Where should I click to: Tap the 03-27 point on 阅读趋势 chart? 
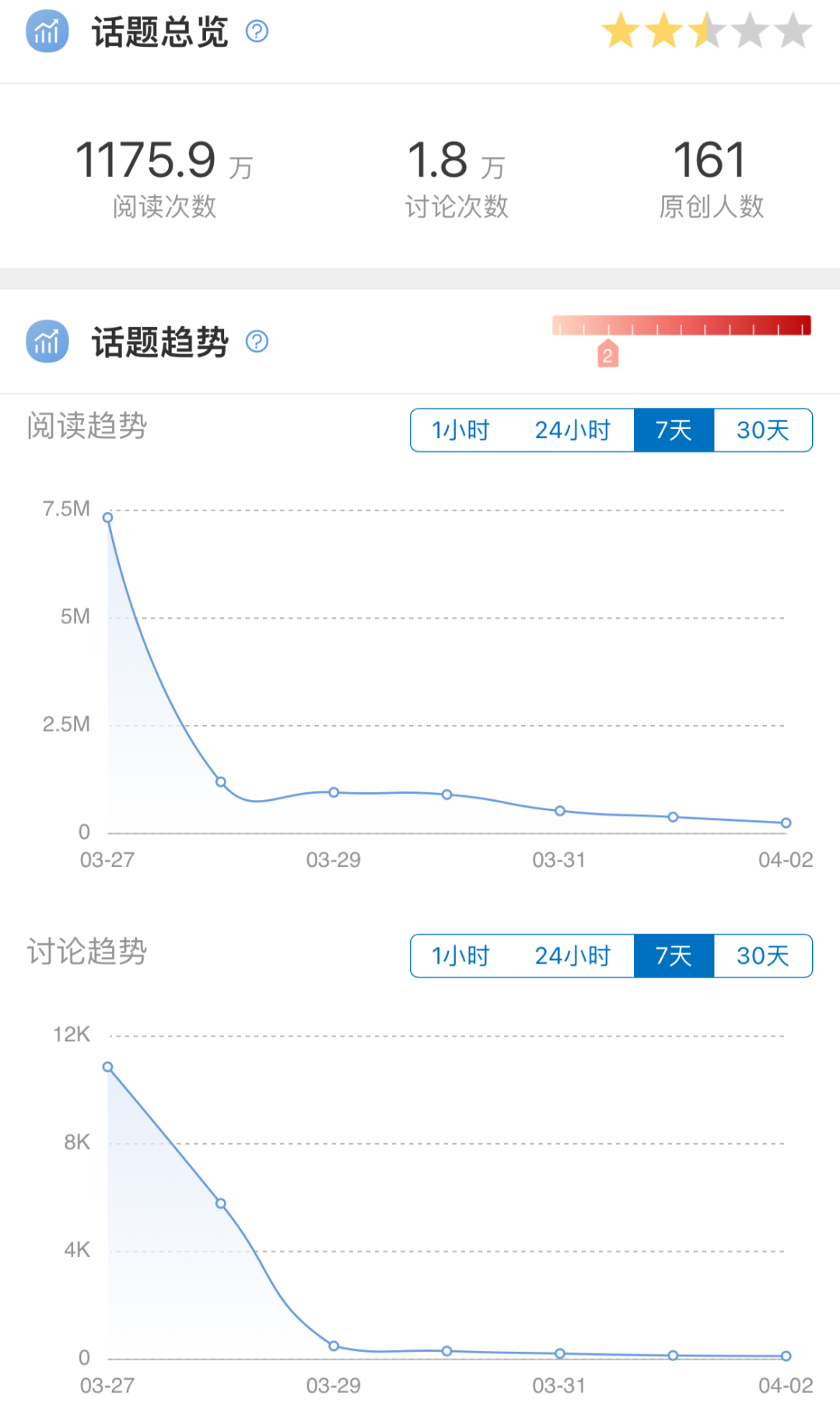[108, 518]
